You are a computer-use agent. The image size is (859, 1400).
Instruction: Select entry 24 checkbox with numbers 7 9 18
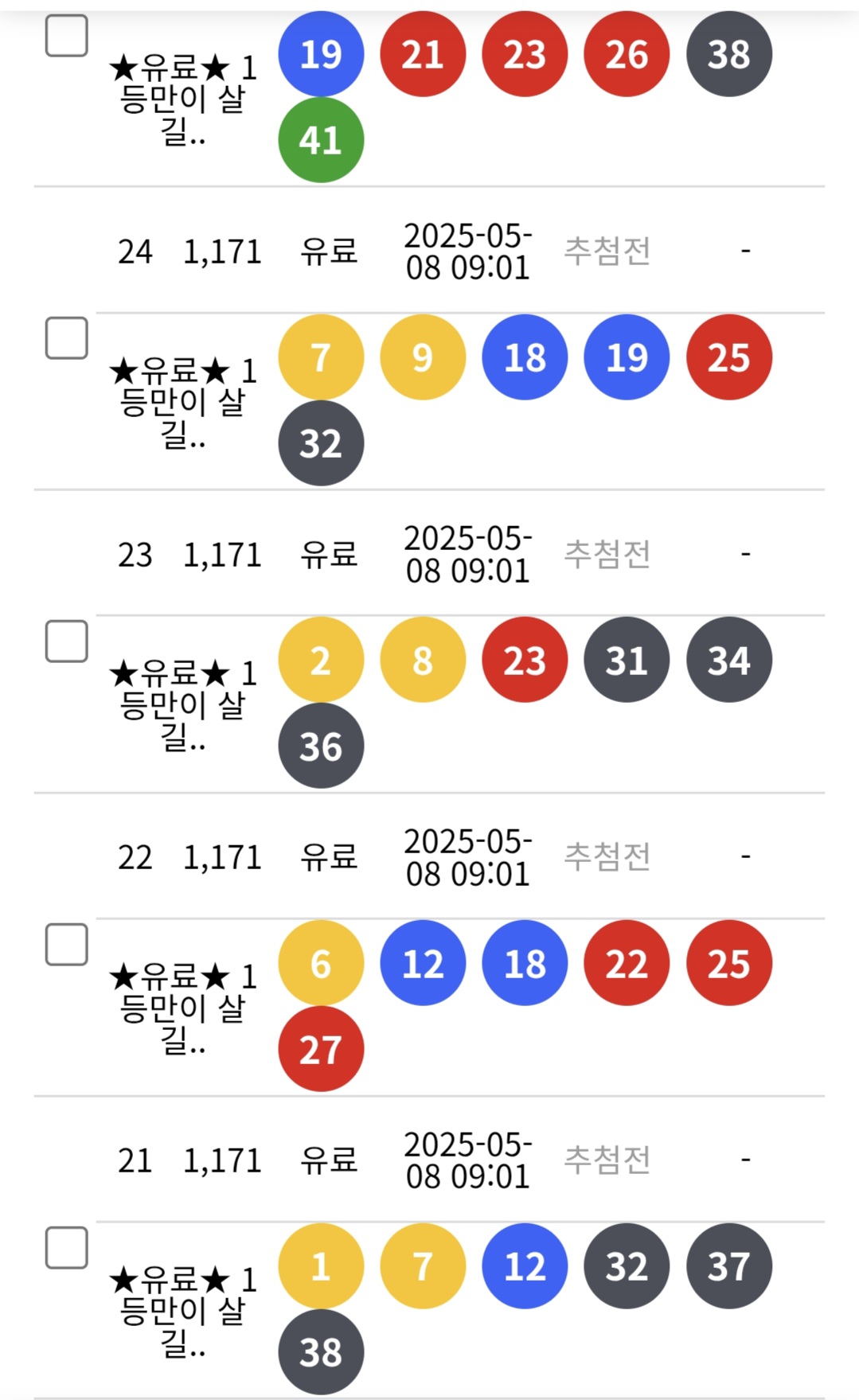(x=67, y=338)
